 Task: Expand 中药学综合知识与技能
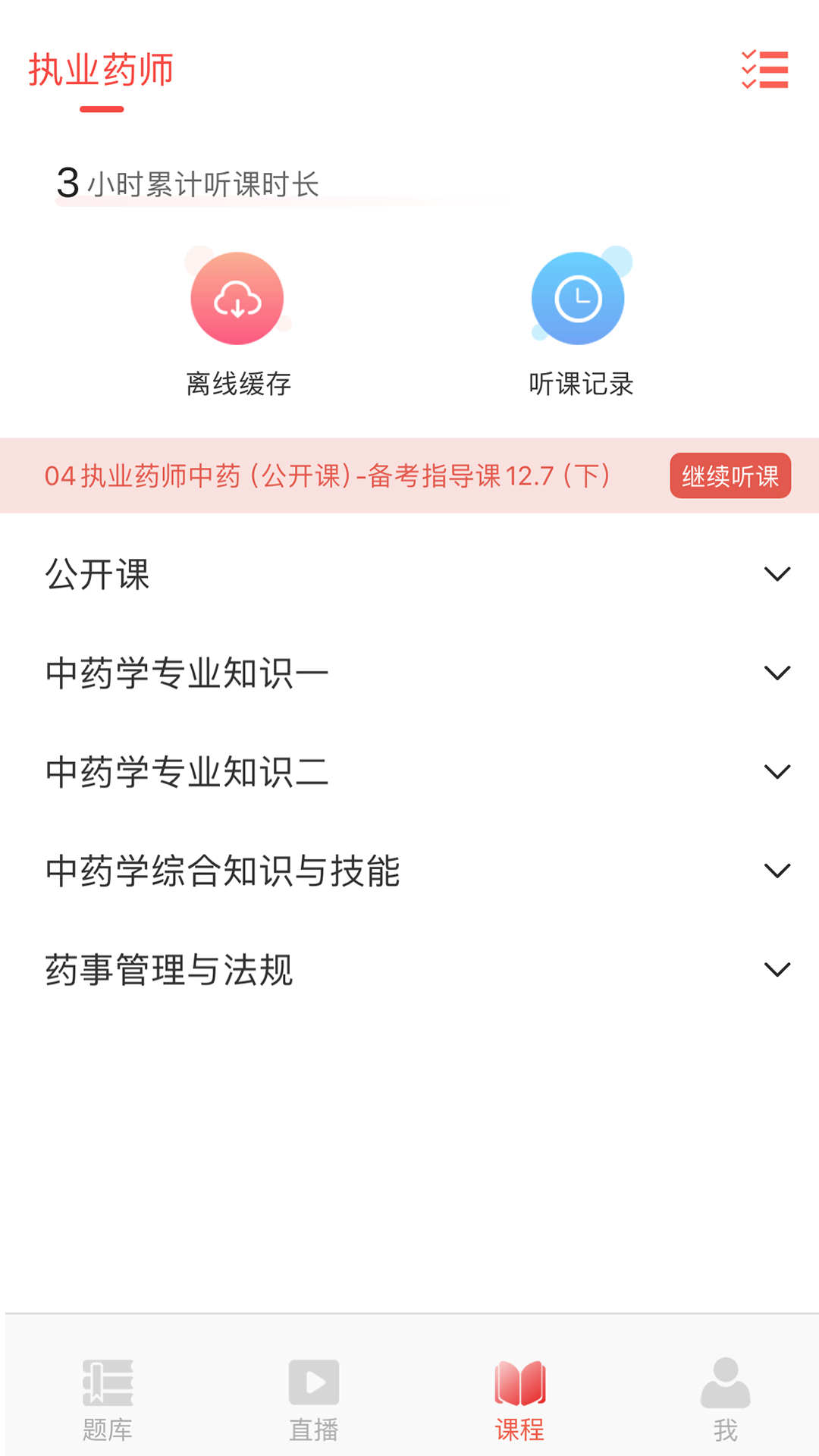(x=409, y=871)
